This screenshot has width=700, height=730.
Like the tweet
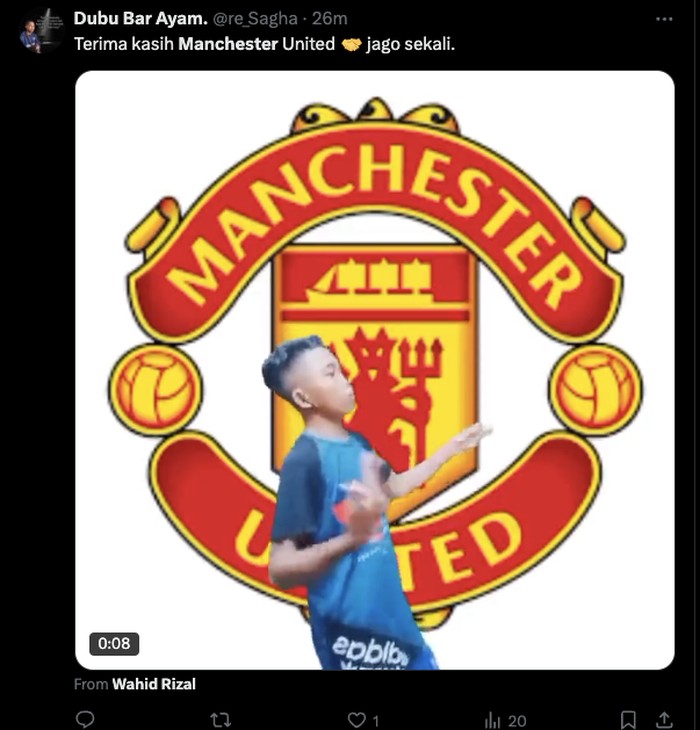tap(357, 719)
